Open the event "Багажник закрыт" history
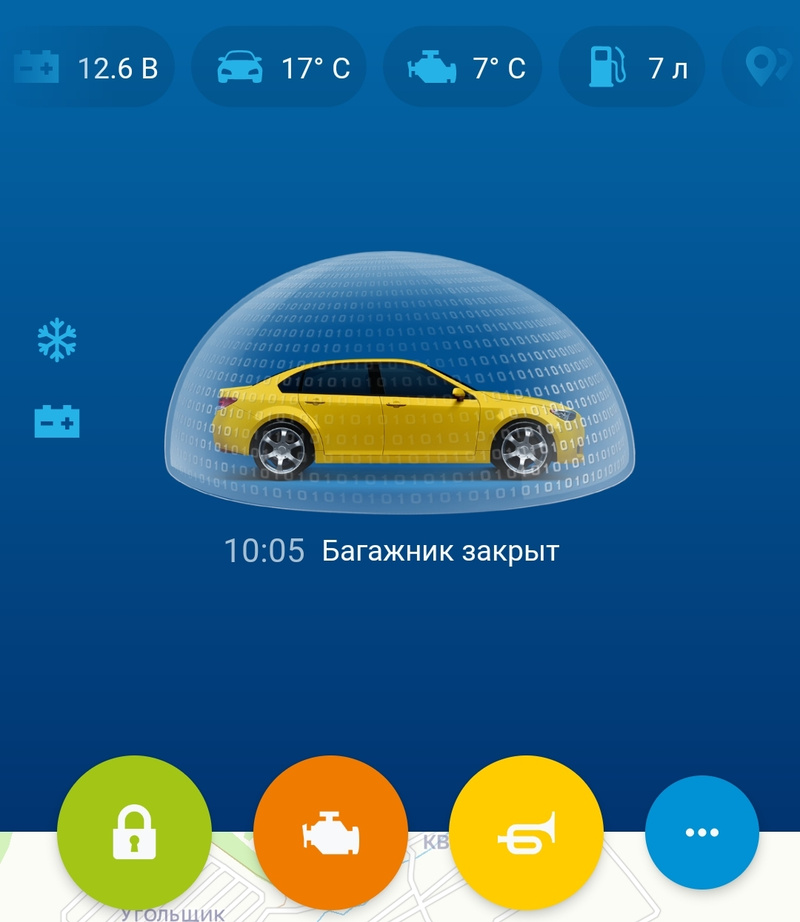 click(x=392, y=551)
